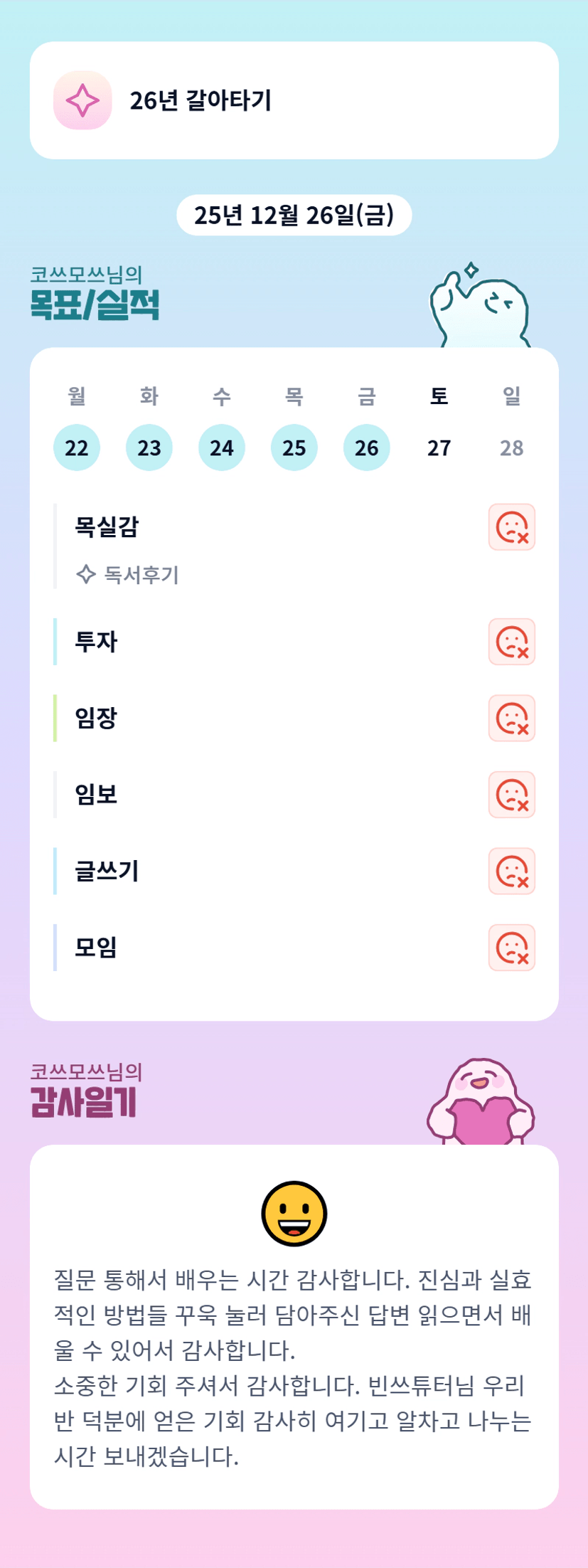Tap the status face icon for 글쓰기

(512, 871)
